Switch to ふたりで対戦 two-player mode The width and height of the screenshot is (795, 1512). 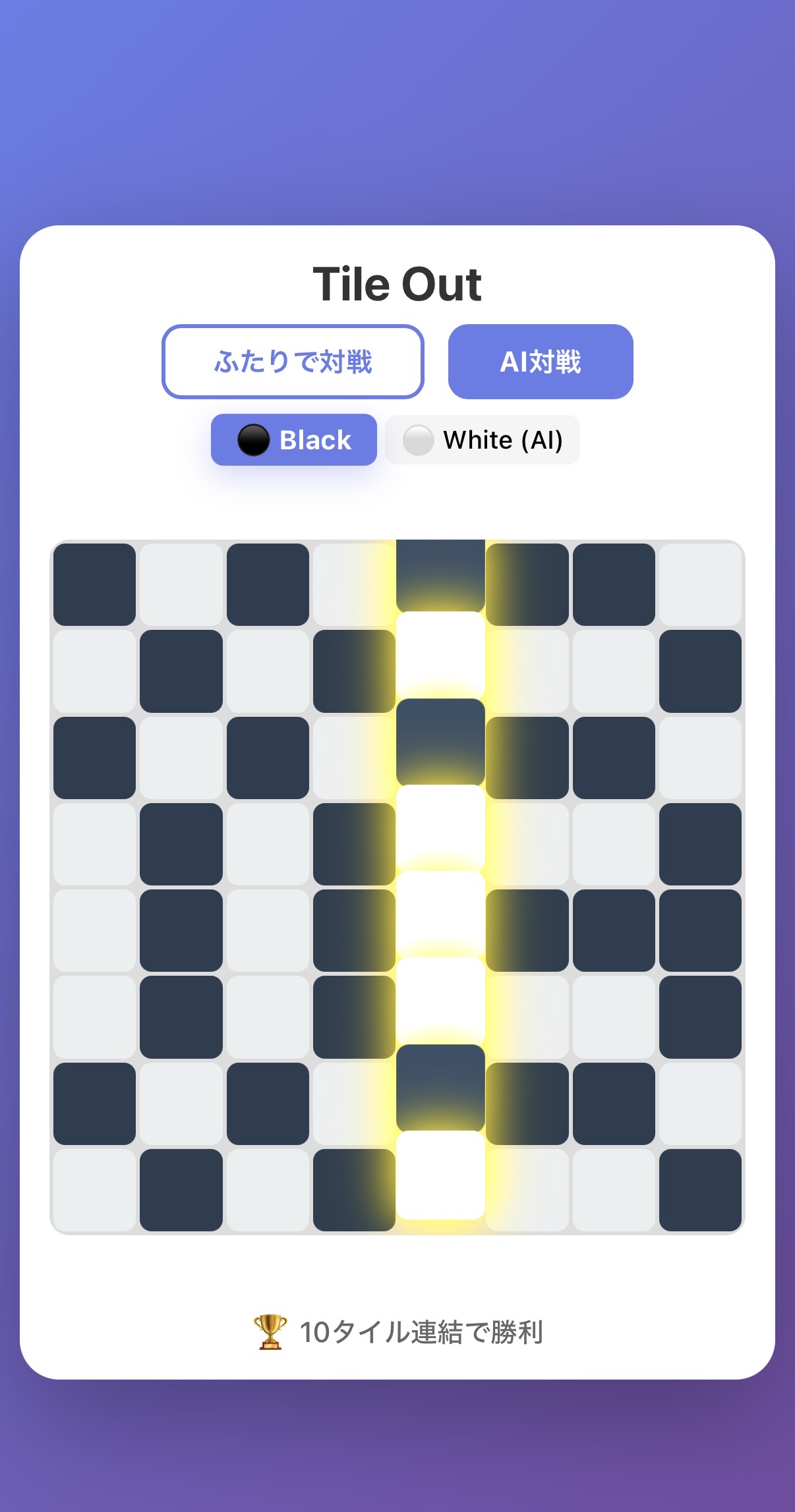[x=293, y=362]
